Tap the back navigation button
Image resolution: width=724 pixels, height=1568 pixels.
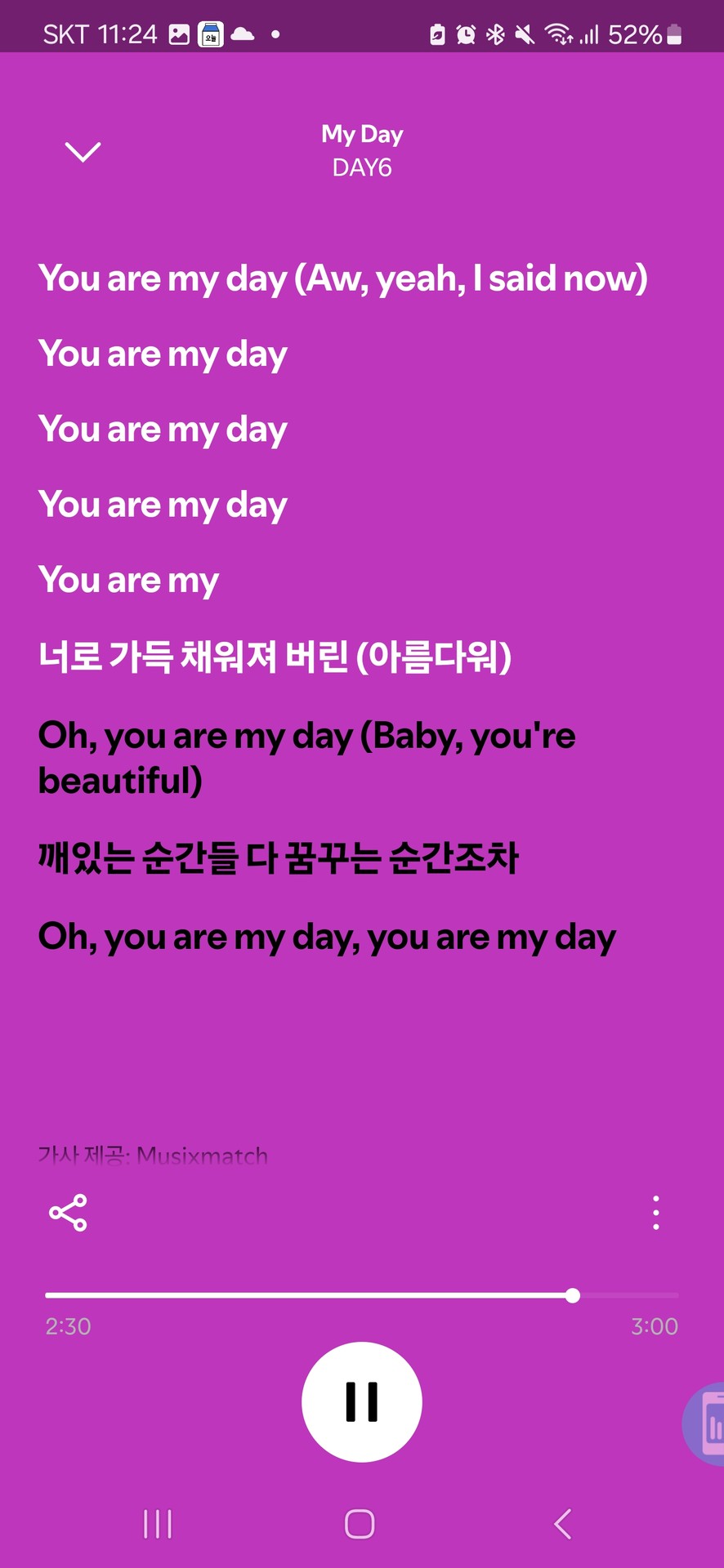(561, 1522)
